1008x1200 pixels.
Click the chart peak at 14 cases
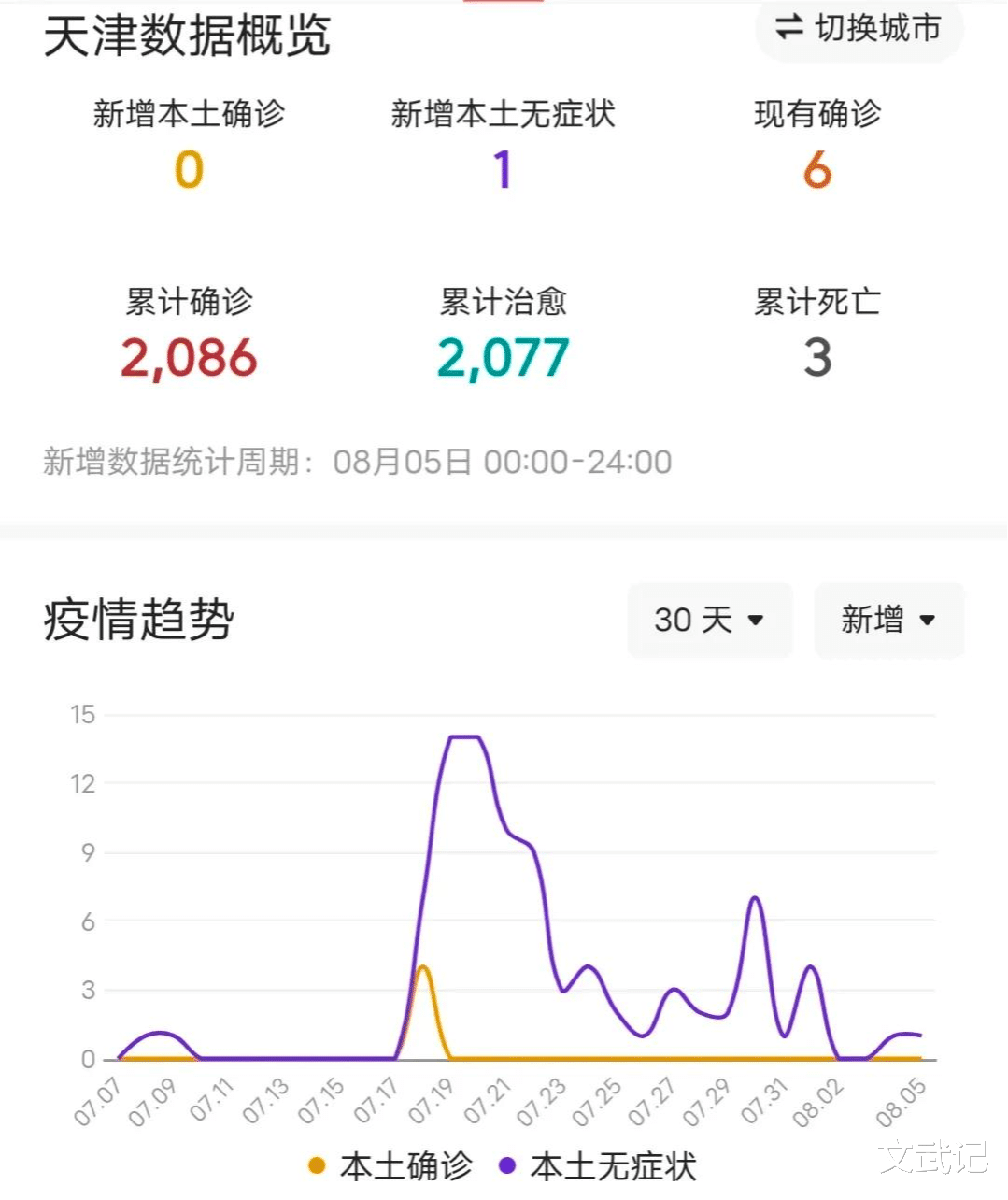pyautogui.click(x=464, y=737)
